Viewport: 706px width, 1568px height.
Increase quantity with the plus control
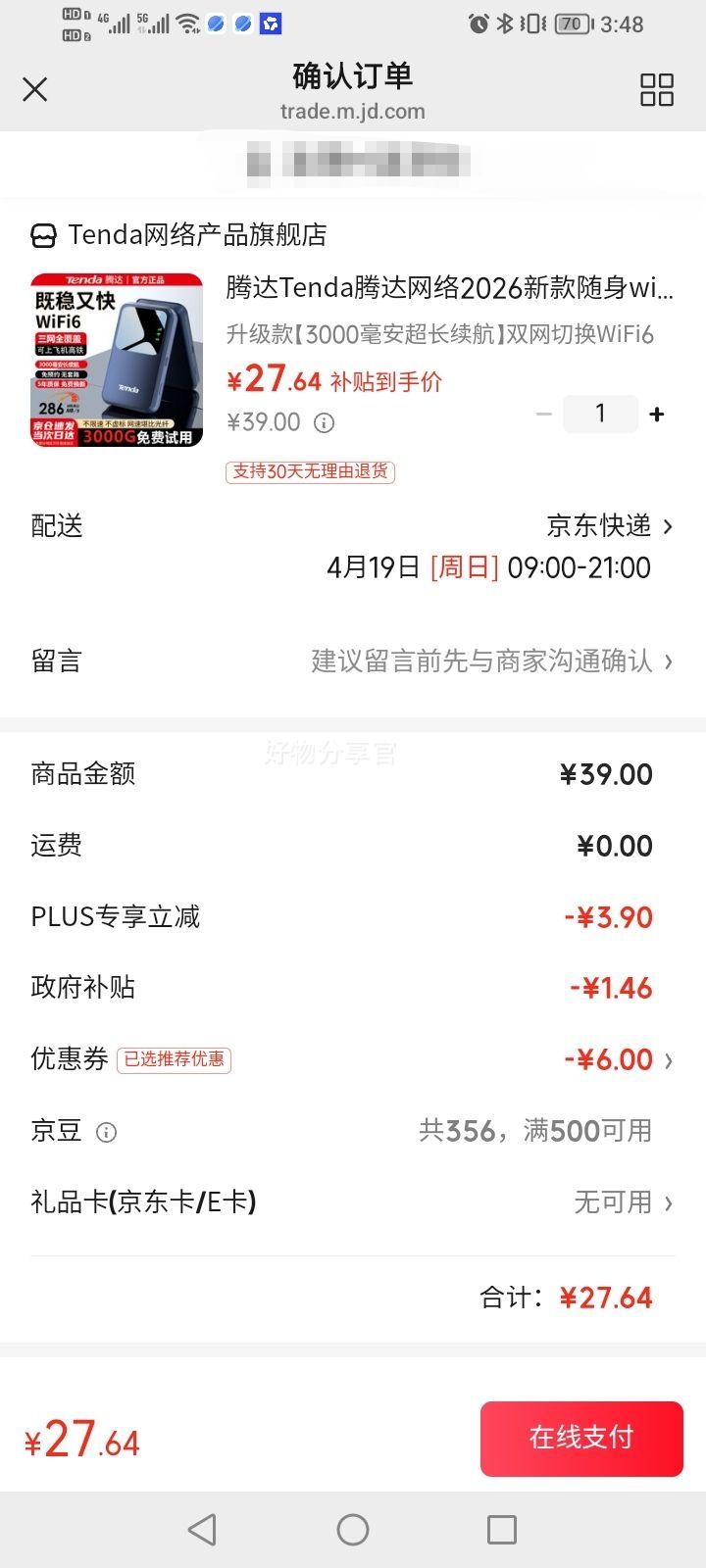tap(655, 414)
